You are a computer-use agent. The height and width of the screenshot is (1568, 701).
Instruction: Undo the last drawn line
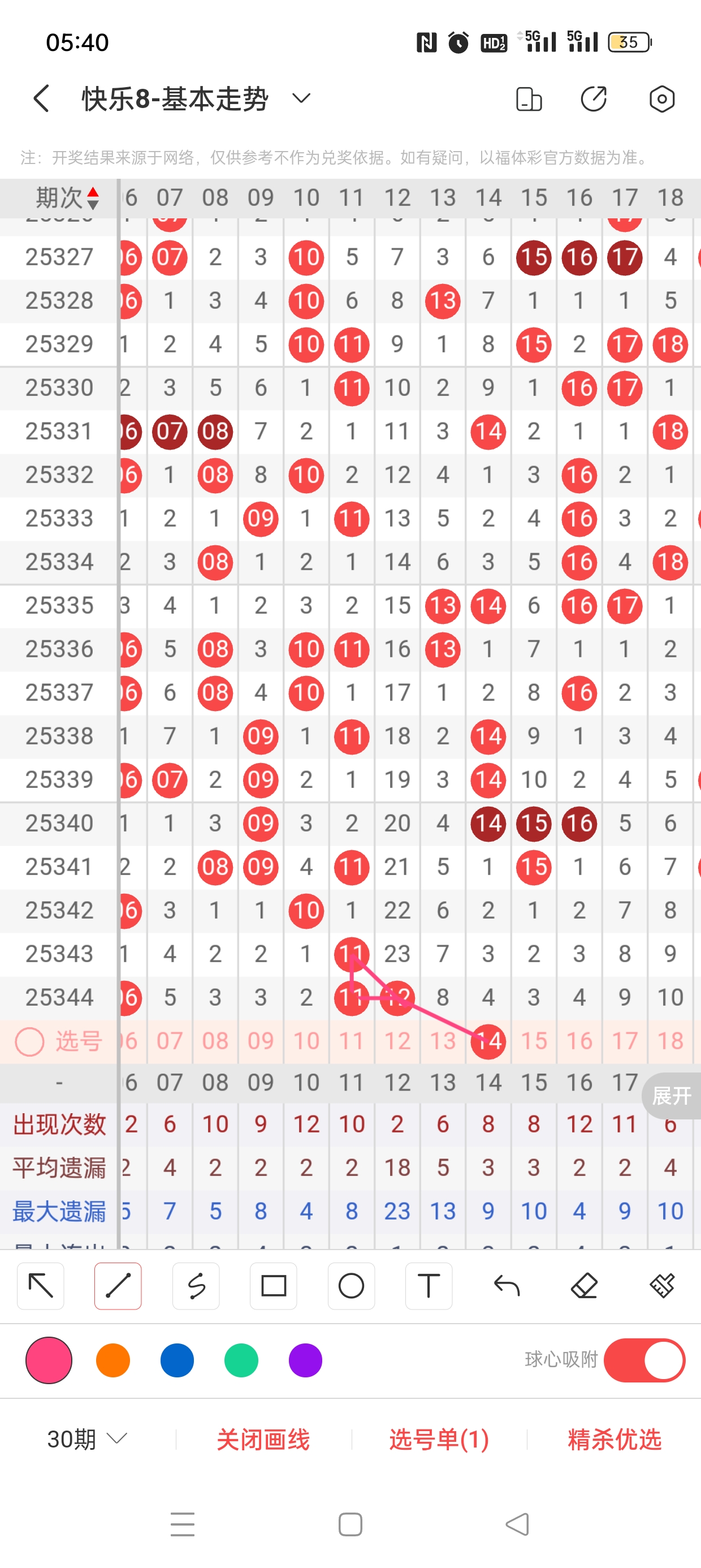pos(507,1286)
